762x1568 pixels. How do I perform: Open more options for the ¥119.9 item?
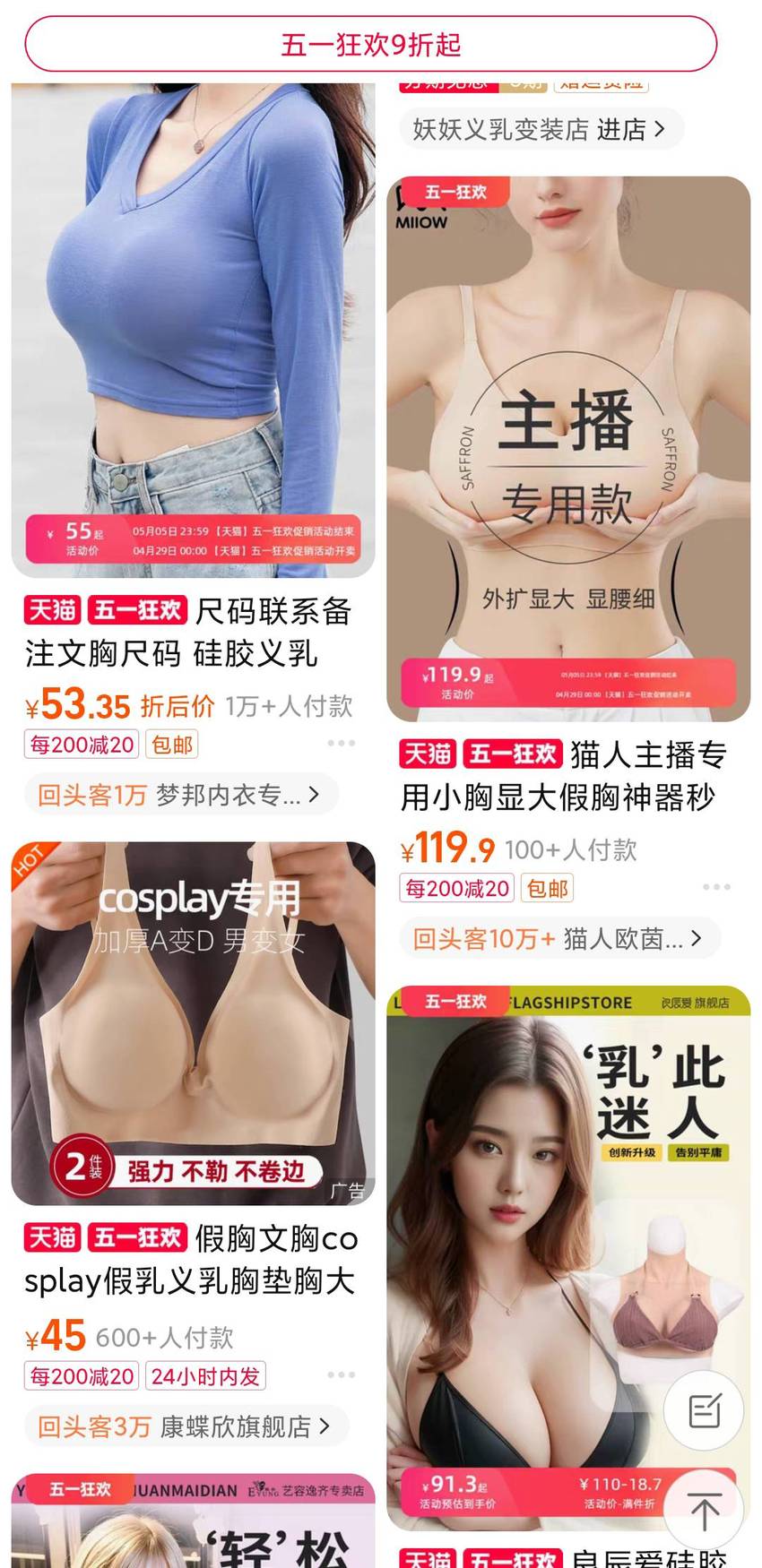point(716,887)
